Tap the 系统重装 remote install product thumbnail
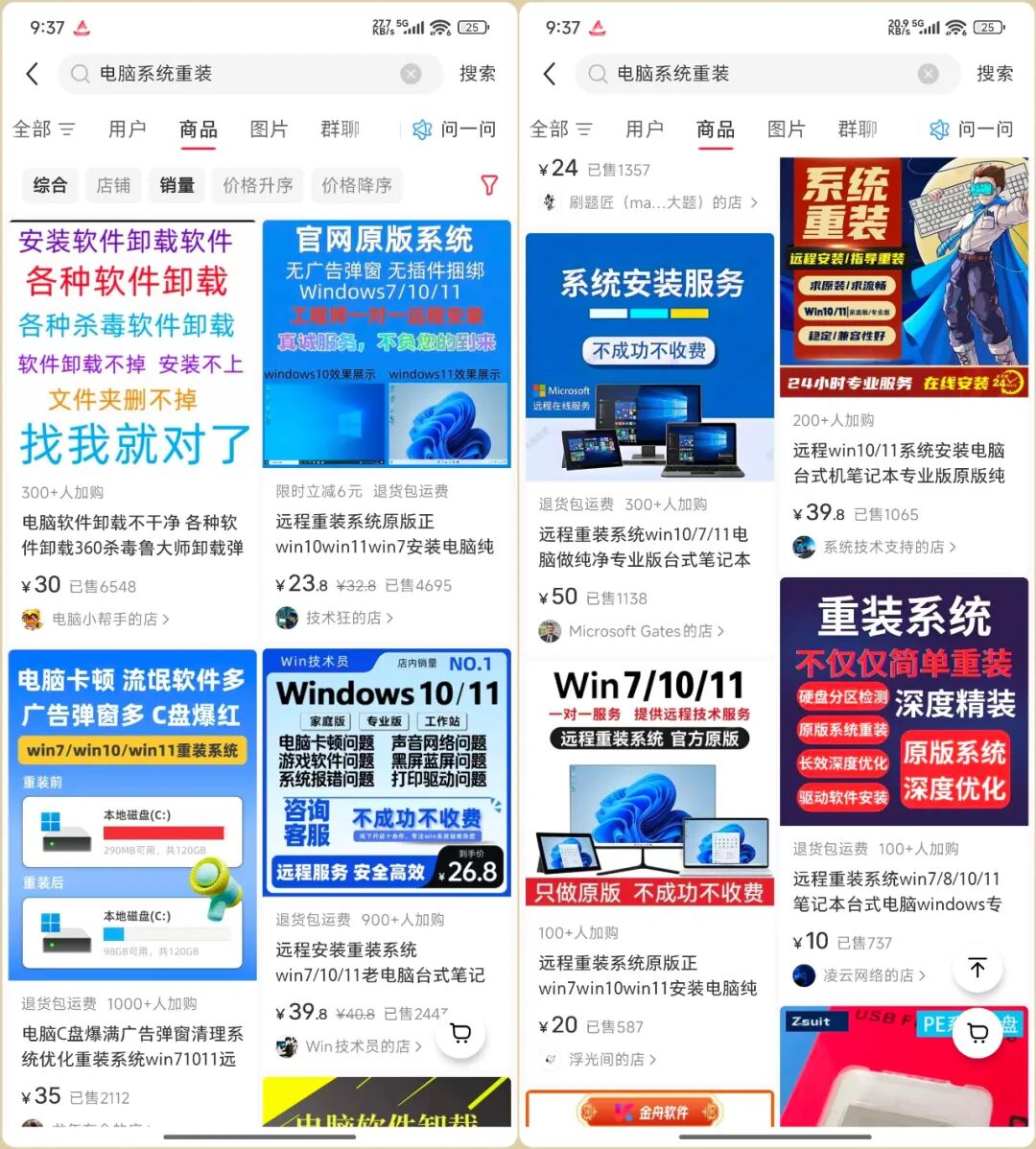The height and width of the screenshot is (1149, 1036). 903,278
